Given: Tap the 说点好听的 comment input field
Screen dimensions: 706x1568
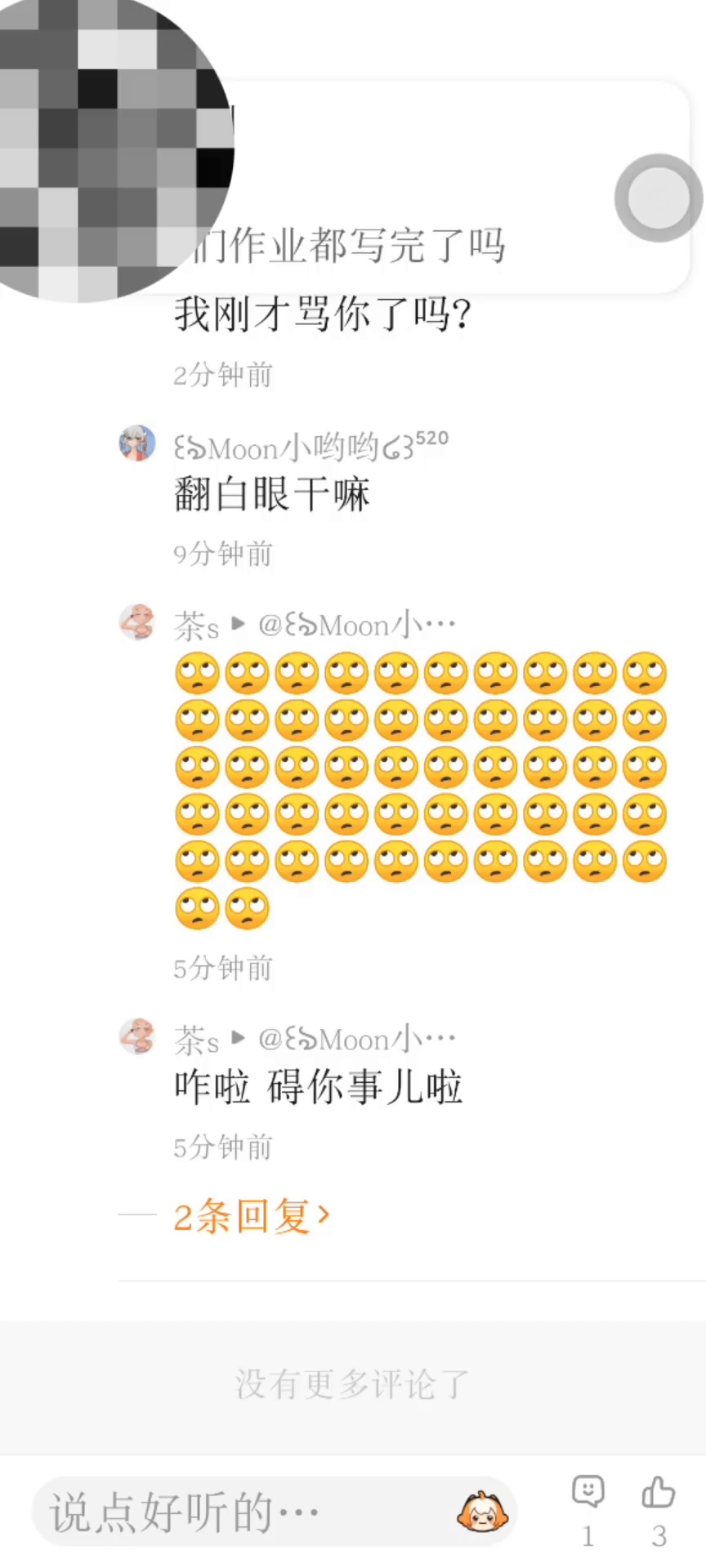Looking at the screenshot, I should pyautogui.click(x=245, y=1512).
